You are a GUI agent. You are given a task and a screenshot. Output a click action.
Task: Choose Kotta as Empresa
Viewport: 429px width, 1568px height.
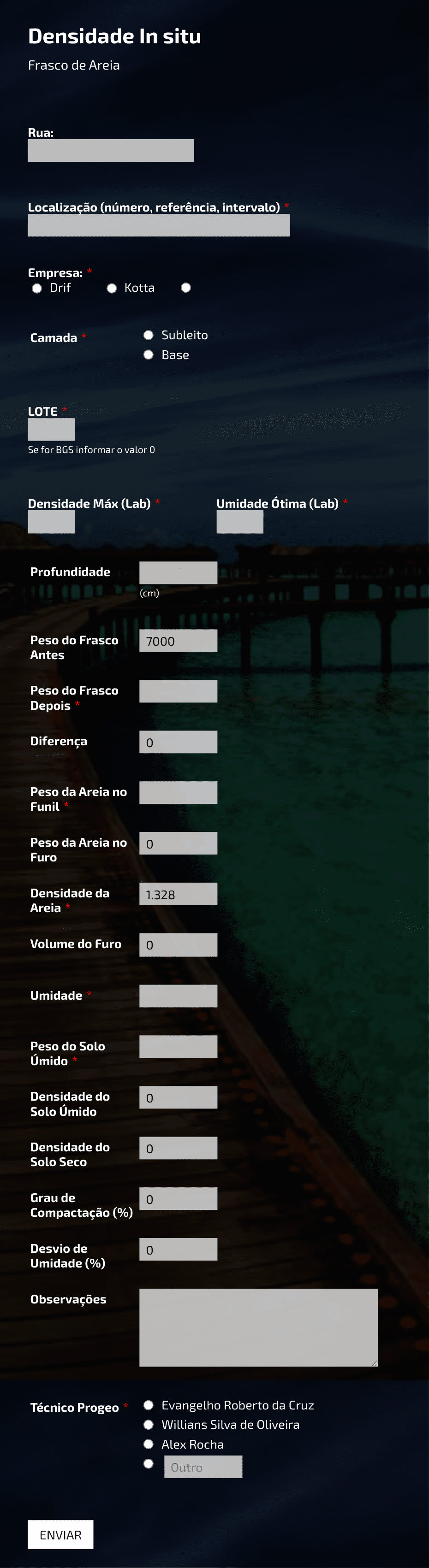click(x=112, y=288)
